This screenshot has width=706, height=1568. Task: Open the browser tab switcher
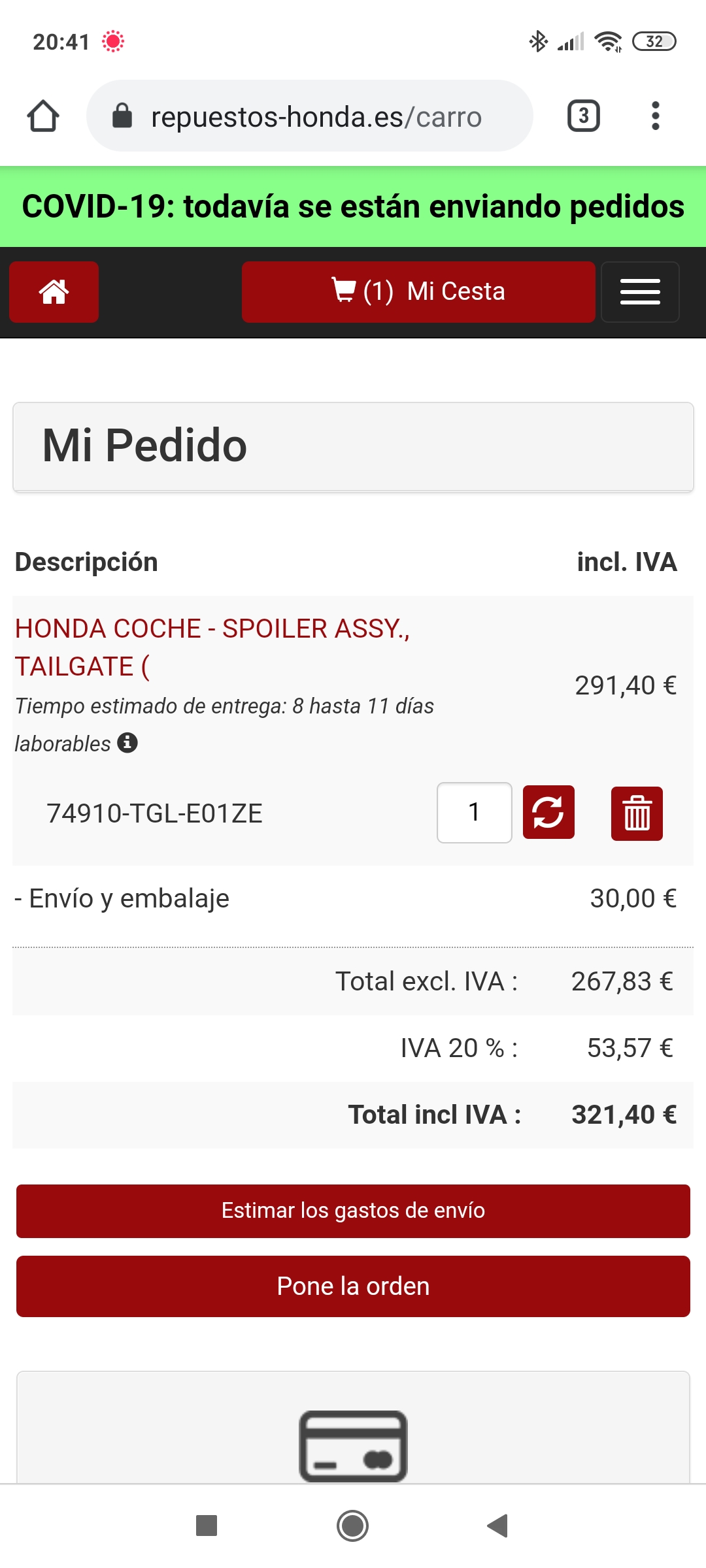(x=584, y=116)
